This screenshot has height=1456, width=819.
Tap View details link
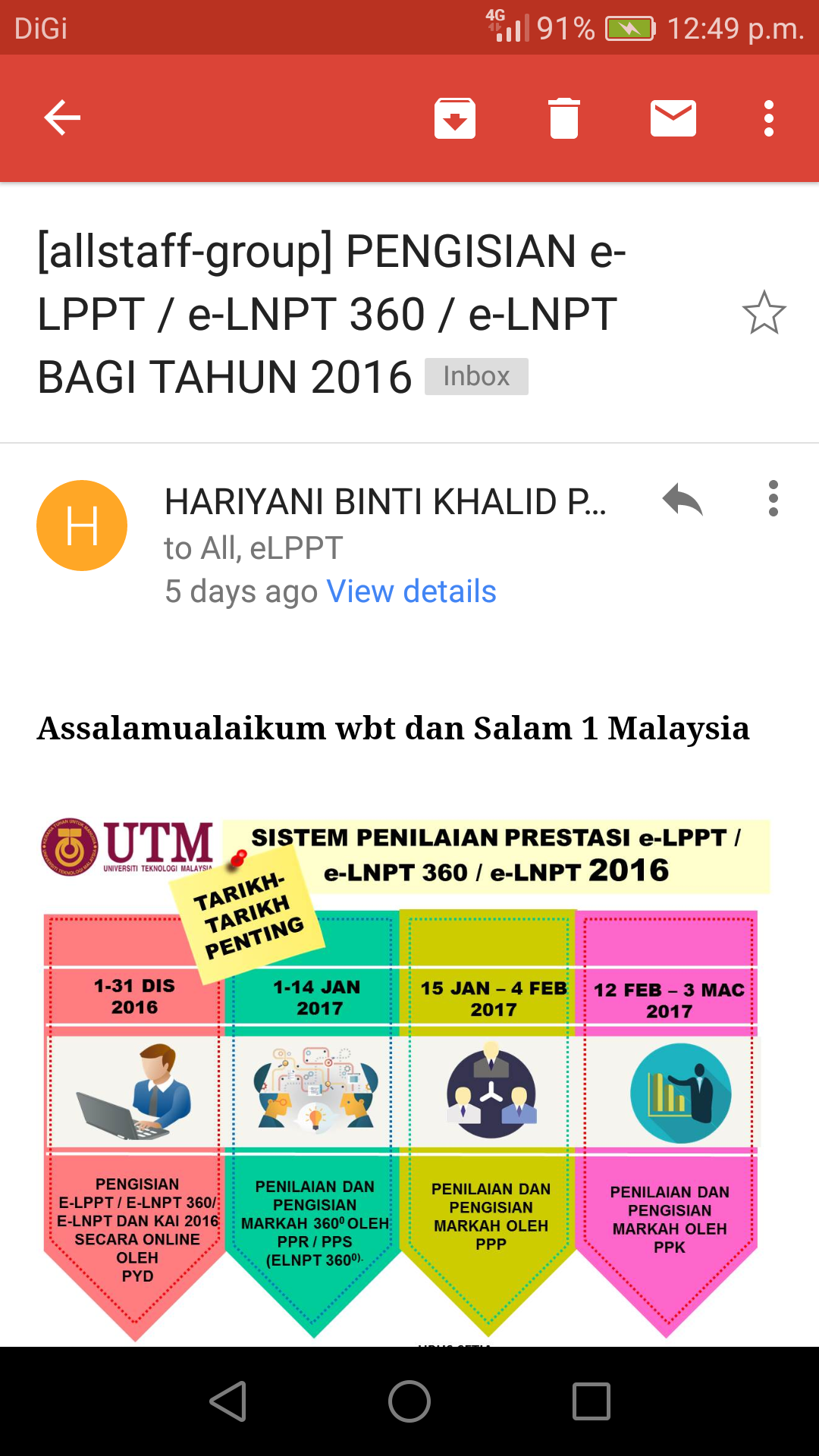(x=411, y=591)
